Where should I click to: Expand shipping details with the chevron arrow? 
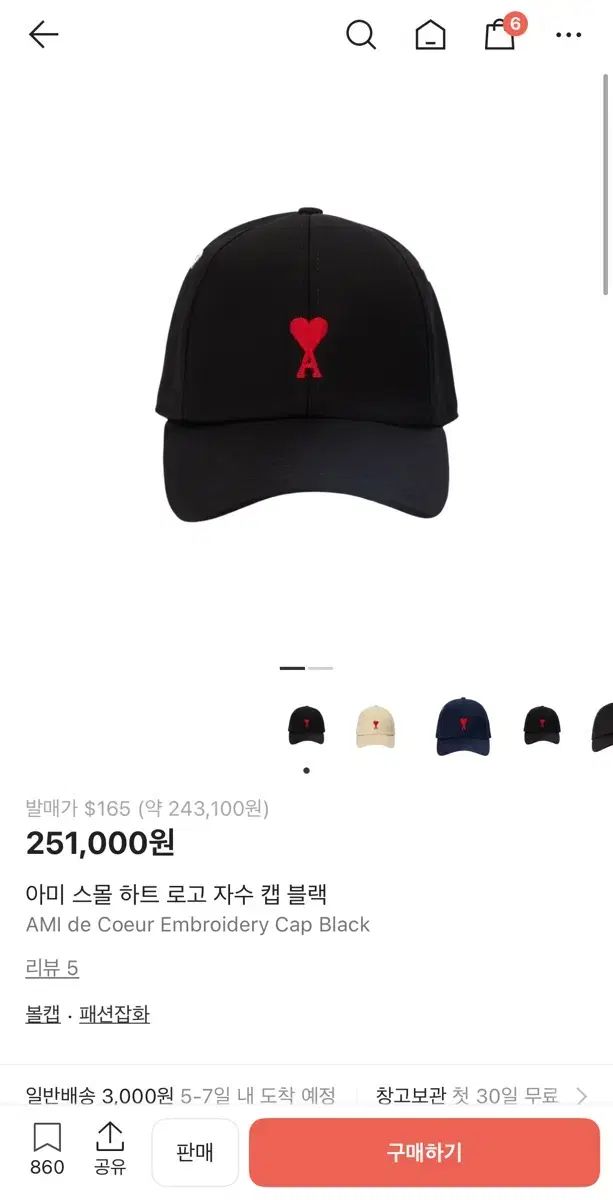click(582, 1096)
